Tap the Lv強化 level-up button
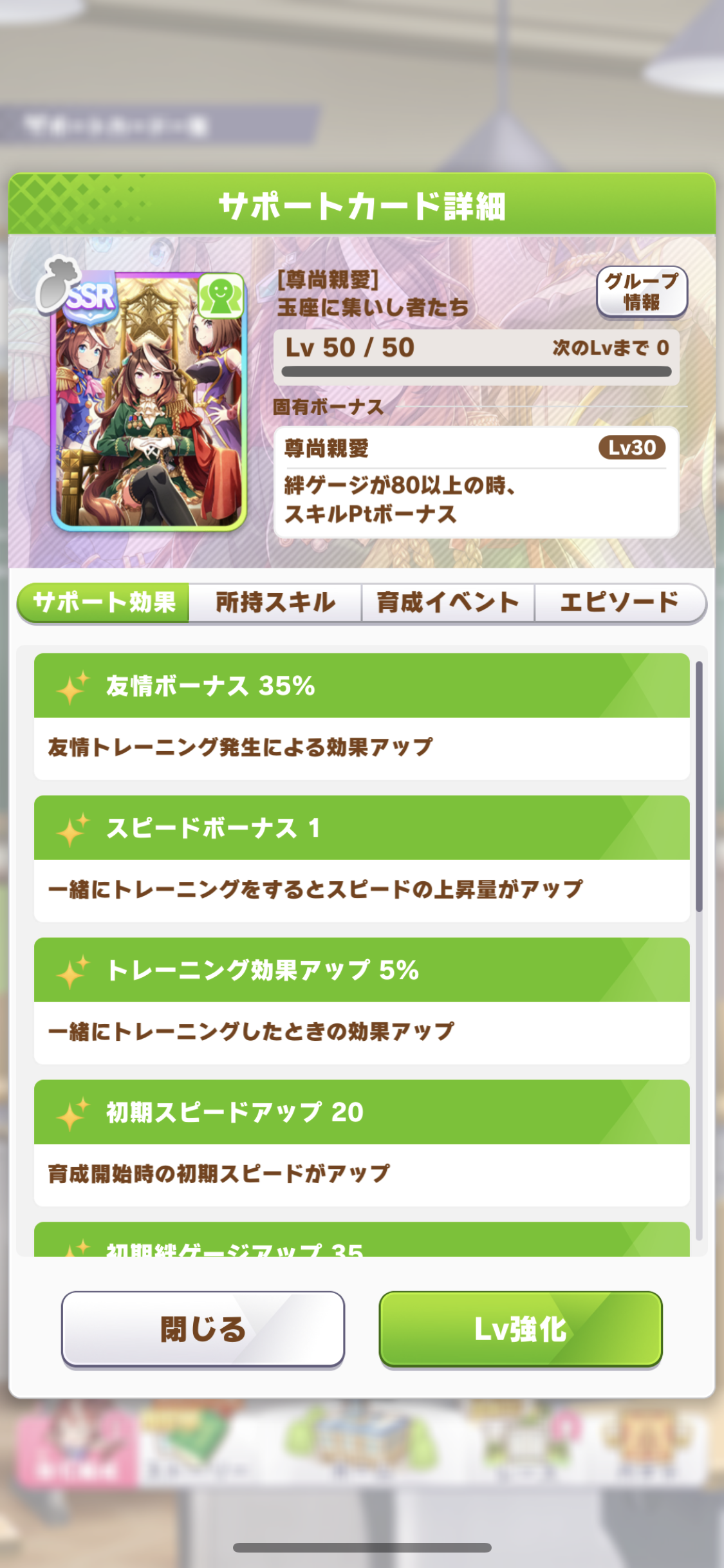This screenshot has width=724, height=1568. 520,1328
